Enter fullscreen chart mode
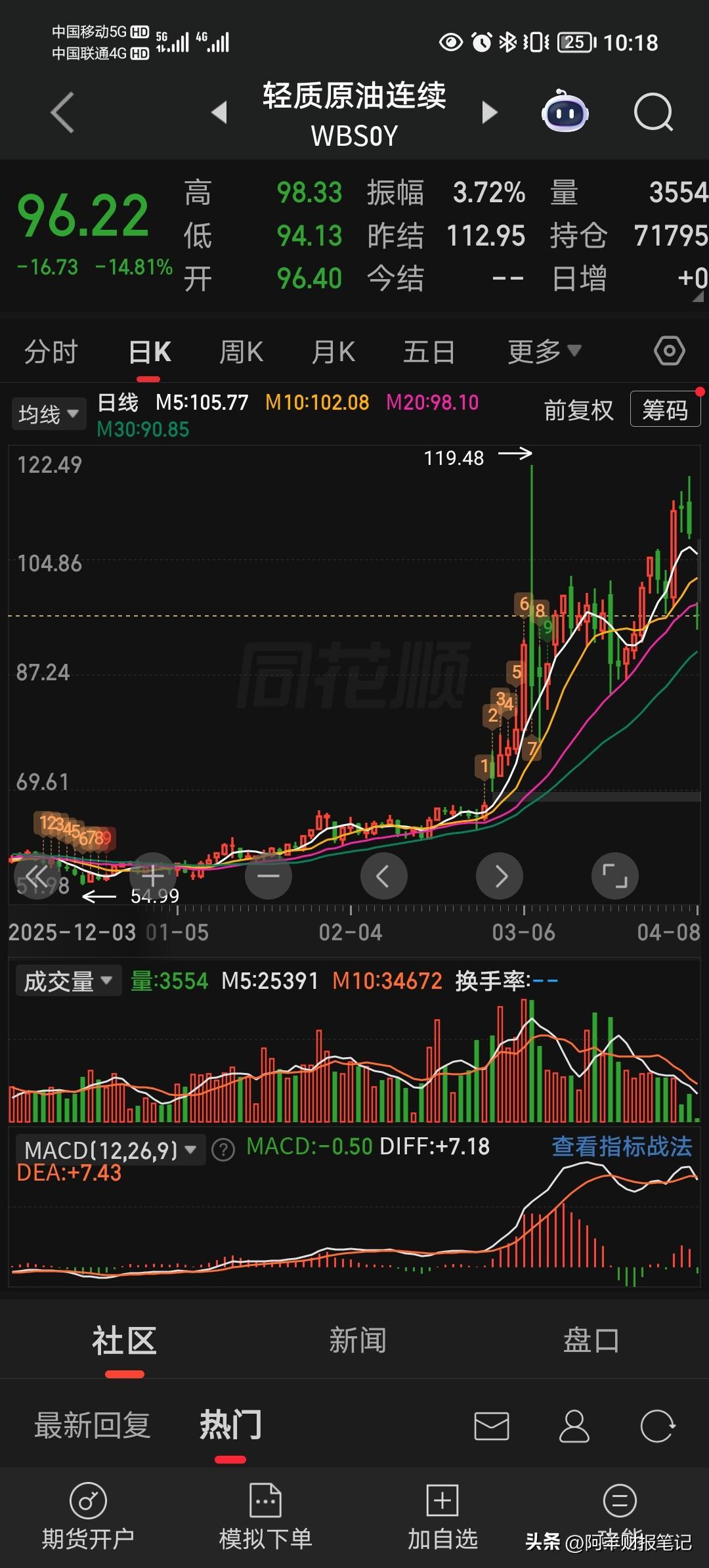This screenshot has height=1568, width=709. (615, 875)
